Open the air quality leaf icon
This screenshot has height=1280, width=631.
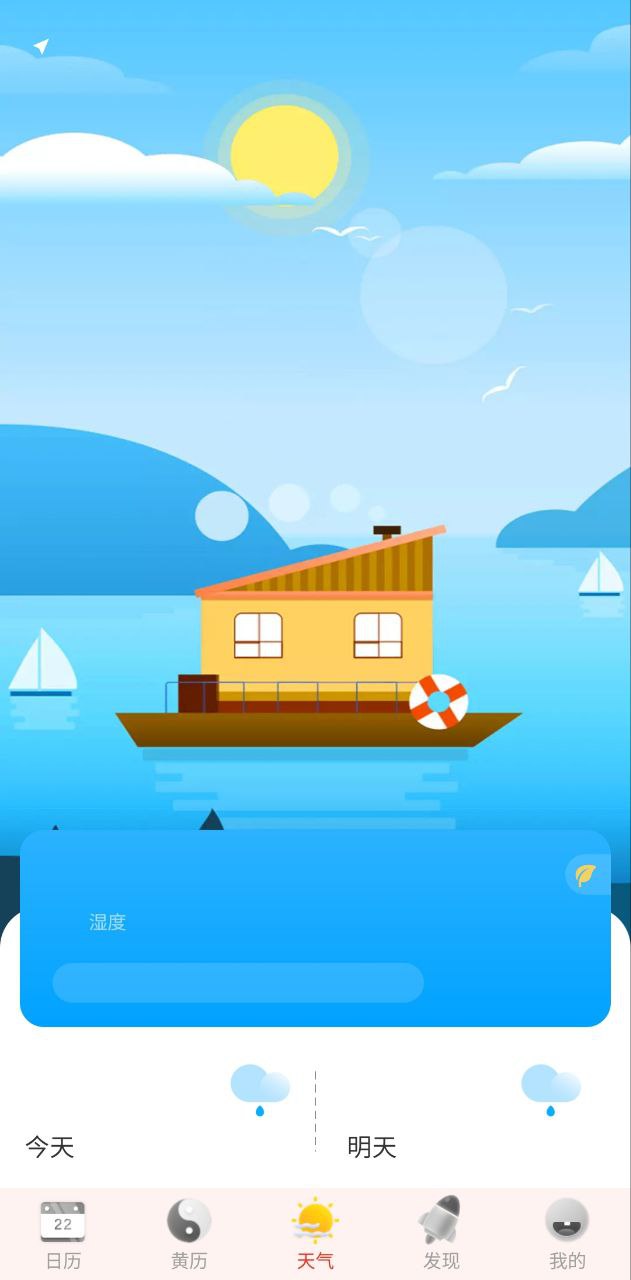click(x=586, y=875)
